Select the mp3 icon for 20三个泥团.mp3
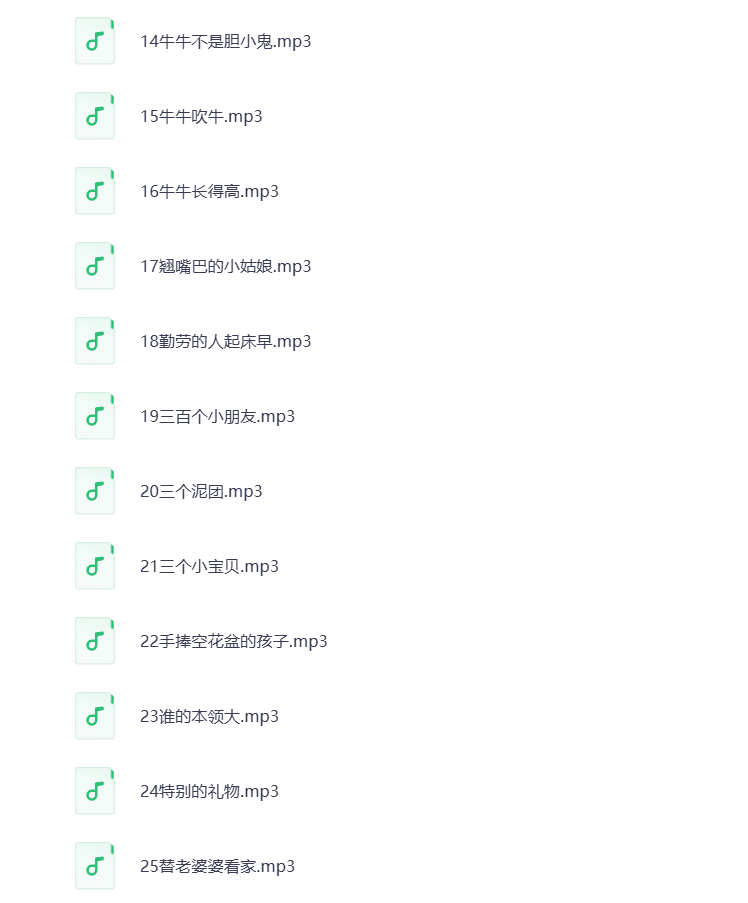The image size is (748, 903). tap(94, 490)
